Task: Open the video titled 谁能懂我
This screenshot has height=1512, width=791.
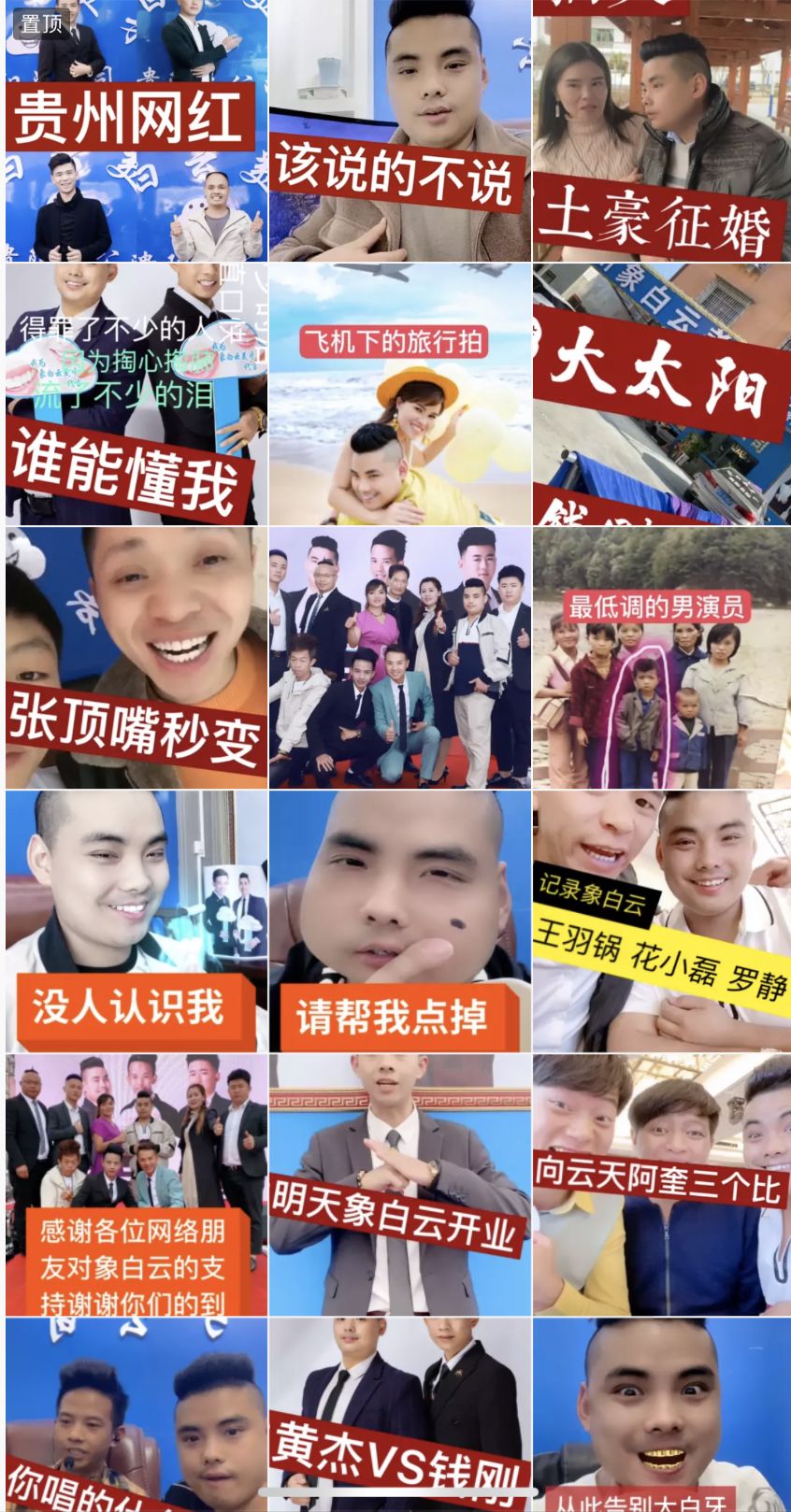Action: [136, 393]
